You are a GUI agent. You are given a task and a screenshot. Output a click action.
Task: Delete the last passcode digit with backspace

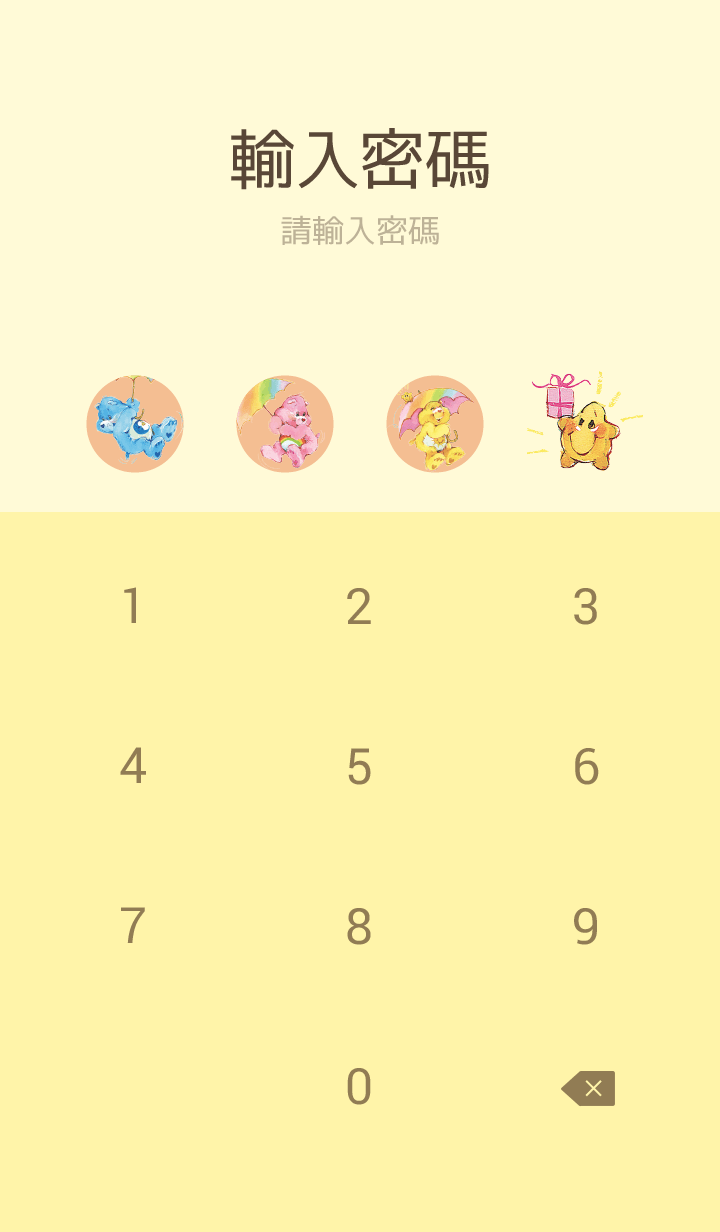[x=588, y=1088]
